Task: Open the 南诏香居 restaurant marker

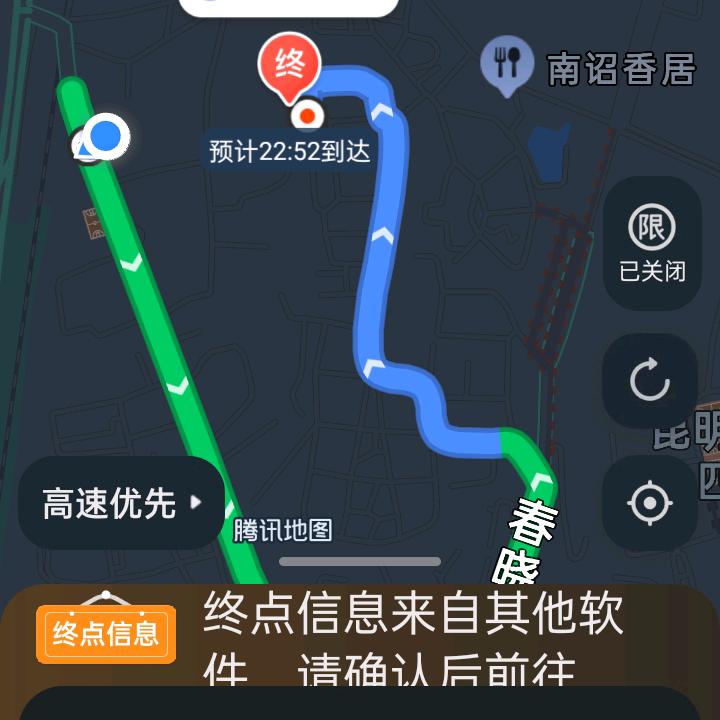Action: 507,64
